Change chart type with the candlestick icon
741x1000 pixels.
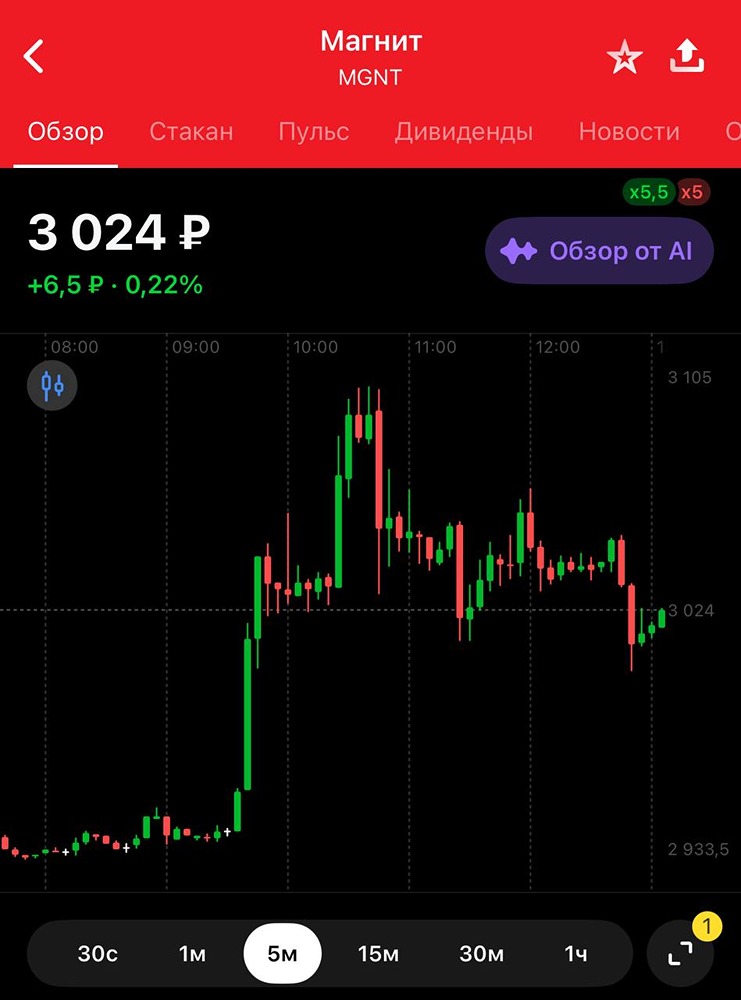point(52,384)
